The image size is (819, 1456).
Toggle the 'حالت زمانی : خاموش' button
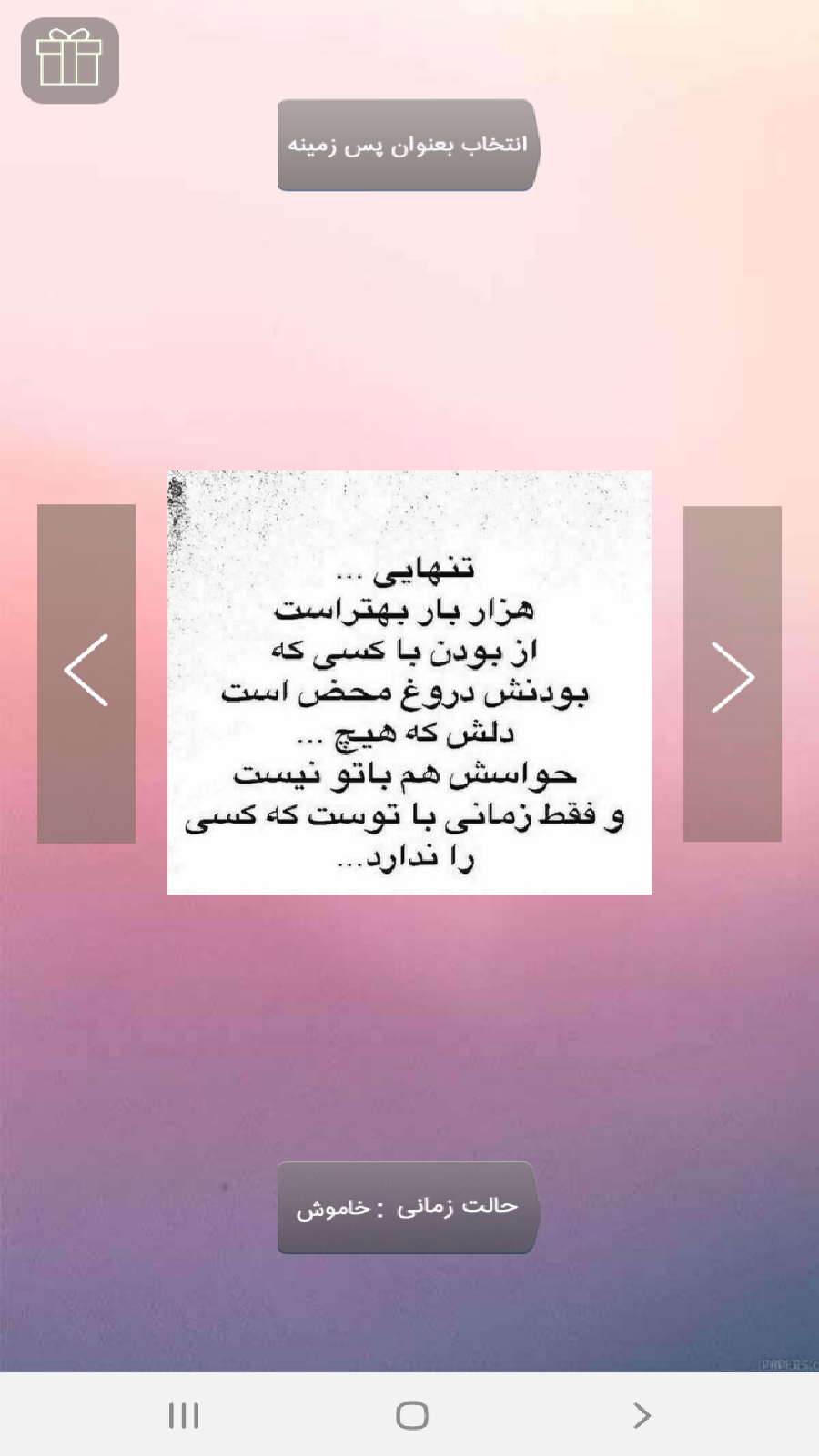pyautogui.click(x=408, y=1208)
